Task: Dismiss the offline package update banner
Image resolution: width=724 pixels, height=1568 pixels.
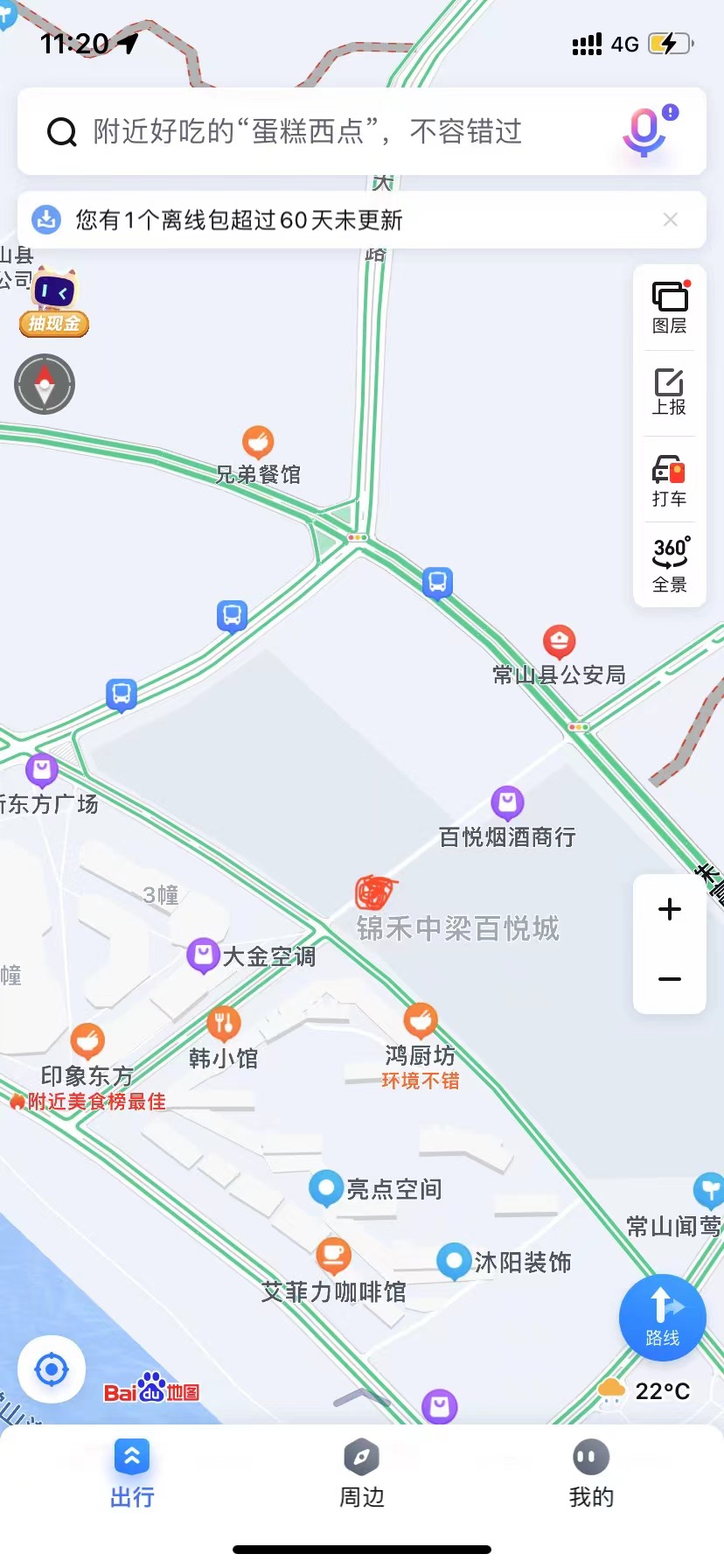Action: click(x=671, y=220)
